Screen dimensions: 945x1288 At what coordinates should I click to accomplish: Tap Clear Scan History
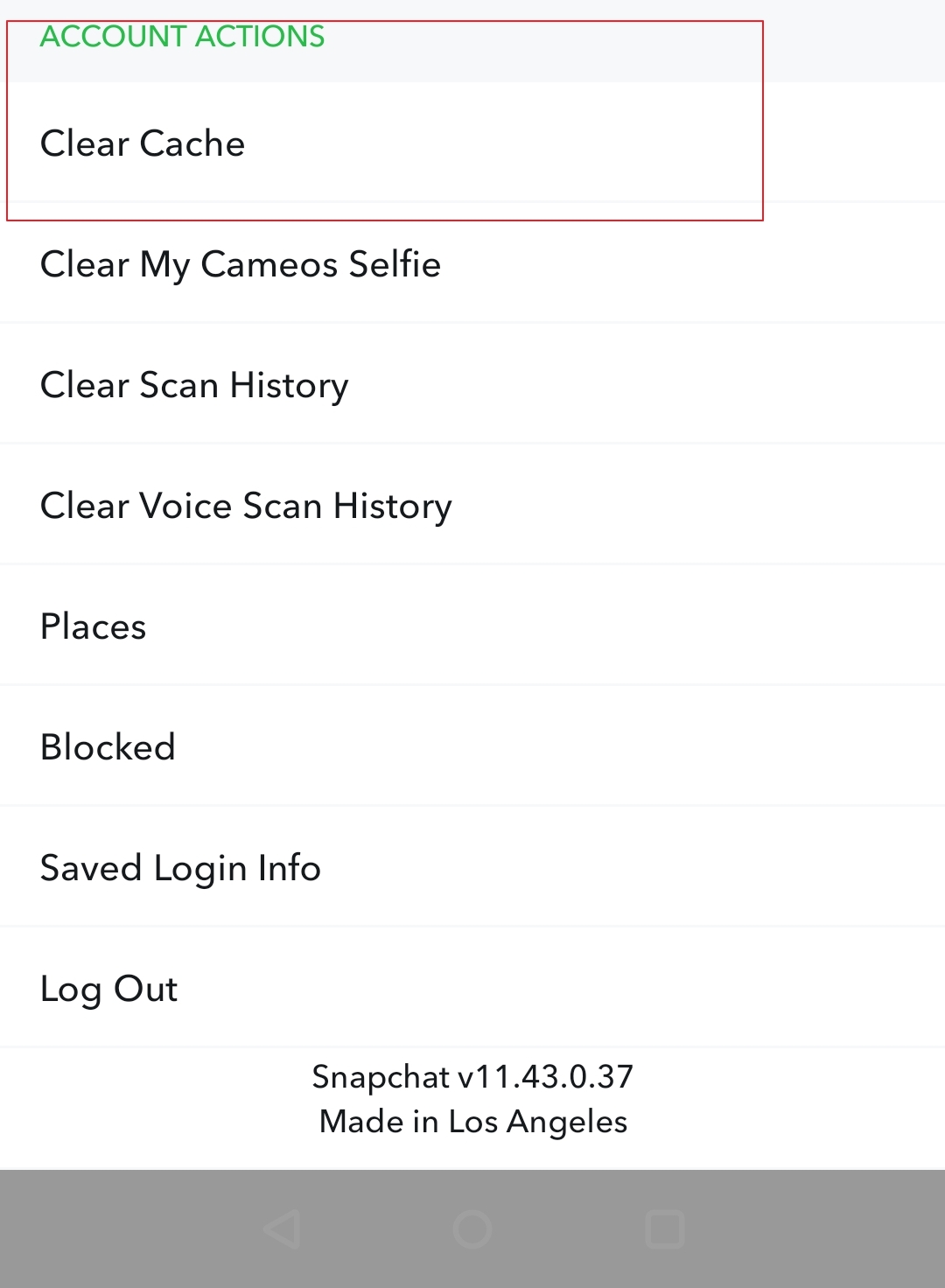point(194,385)
